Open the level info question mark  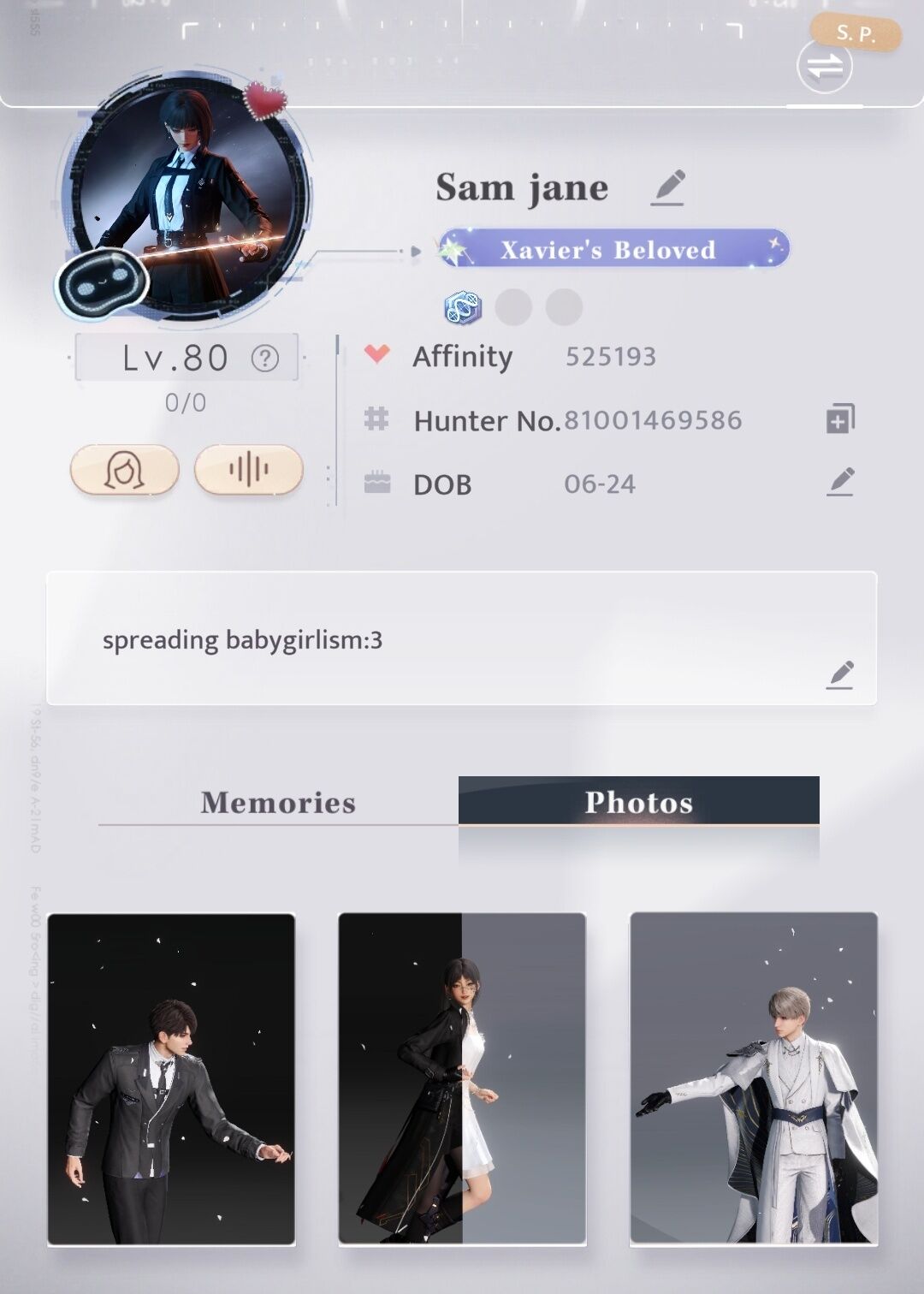(265, 358)
